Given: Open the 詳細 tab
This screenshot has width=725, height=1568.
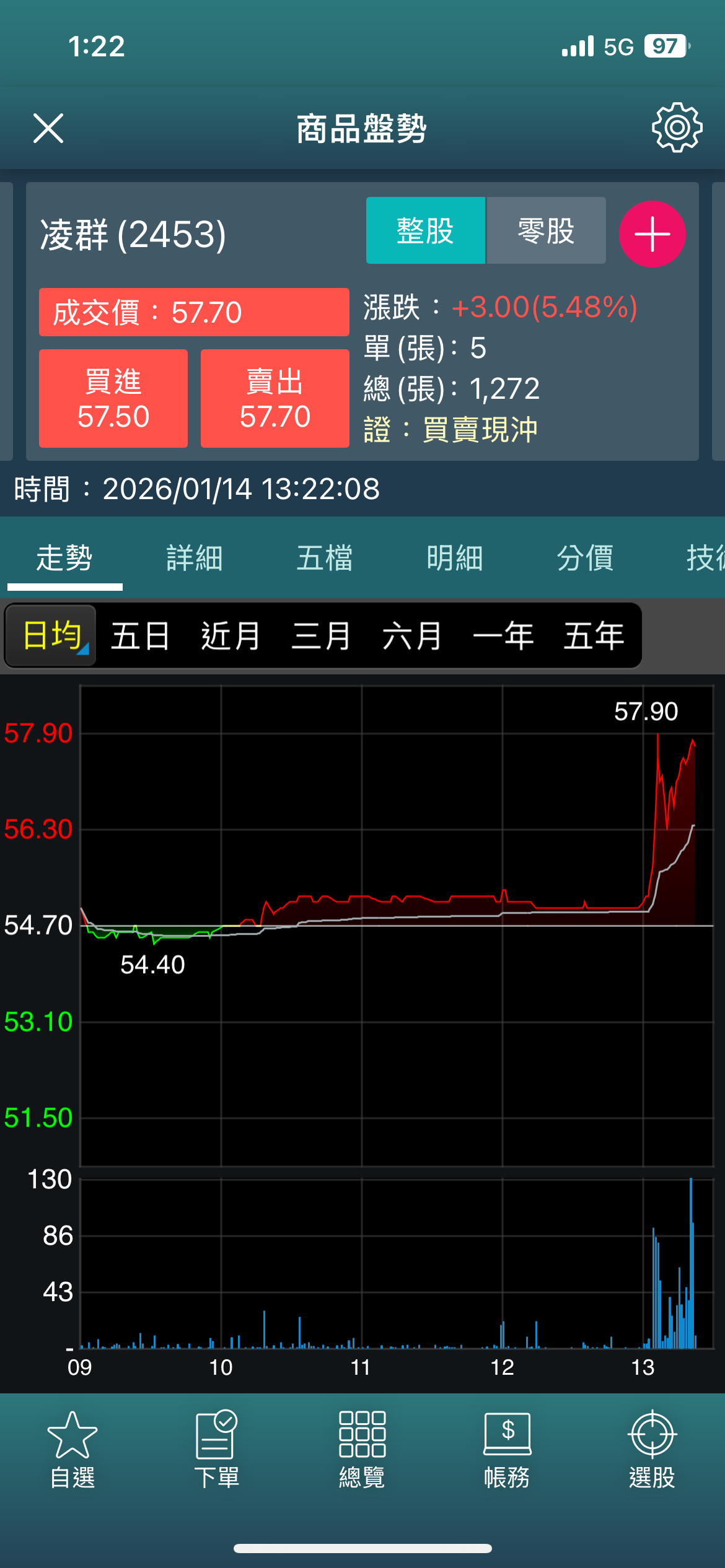Looking at the screenshot, I should (195, 558).
